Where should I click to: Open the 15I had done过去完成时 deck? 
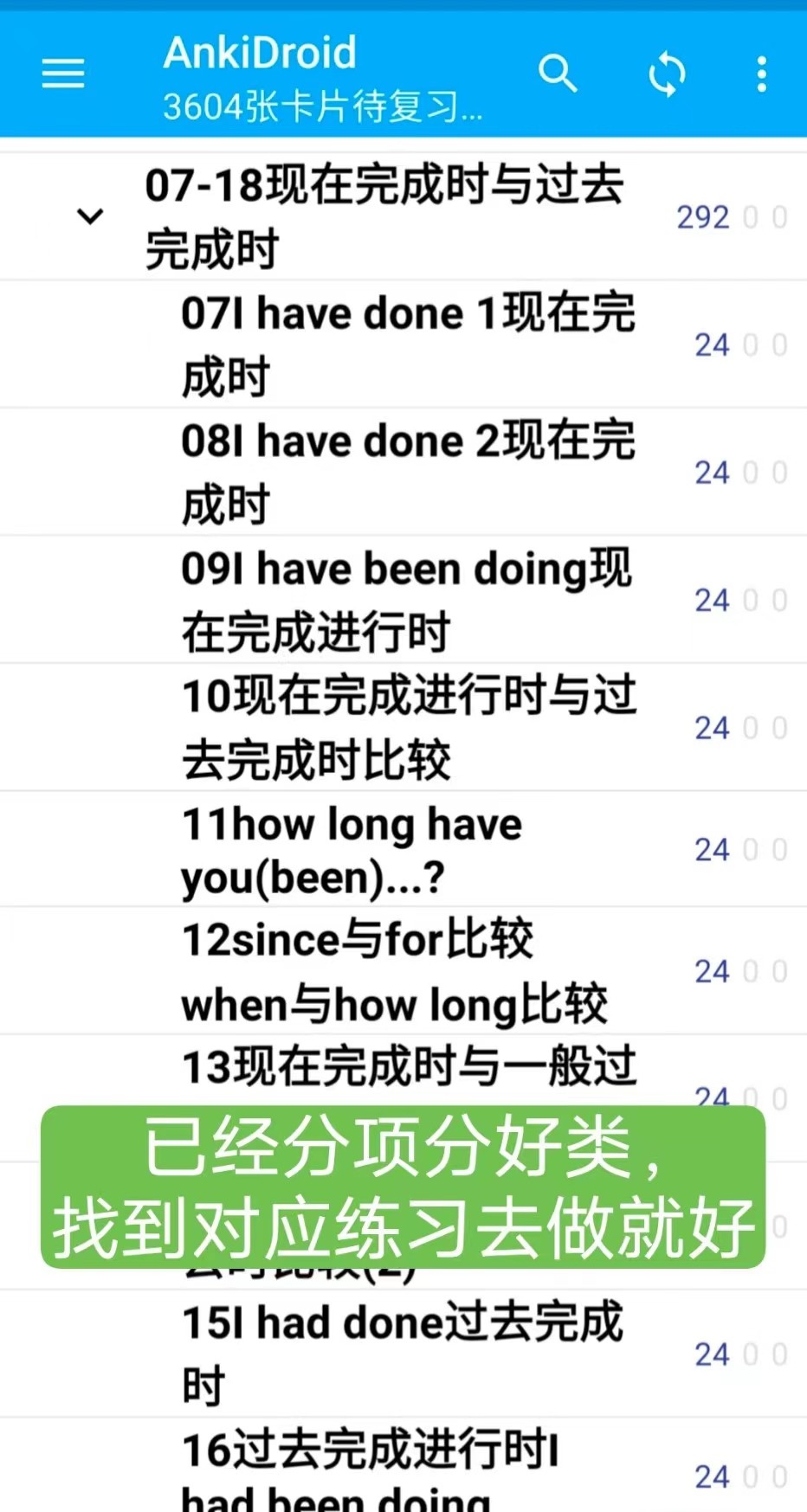pyautogui.click(x=403, y=1354)
